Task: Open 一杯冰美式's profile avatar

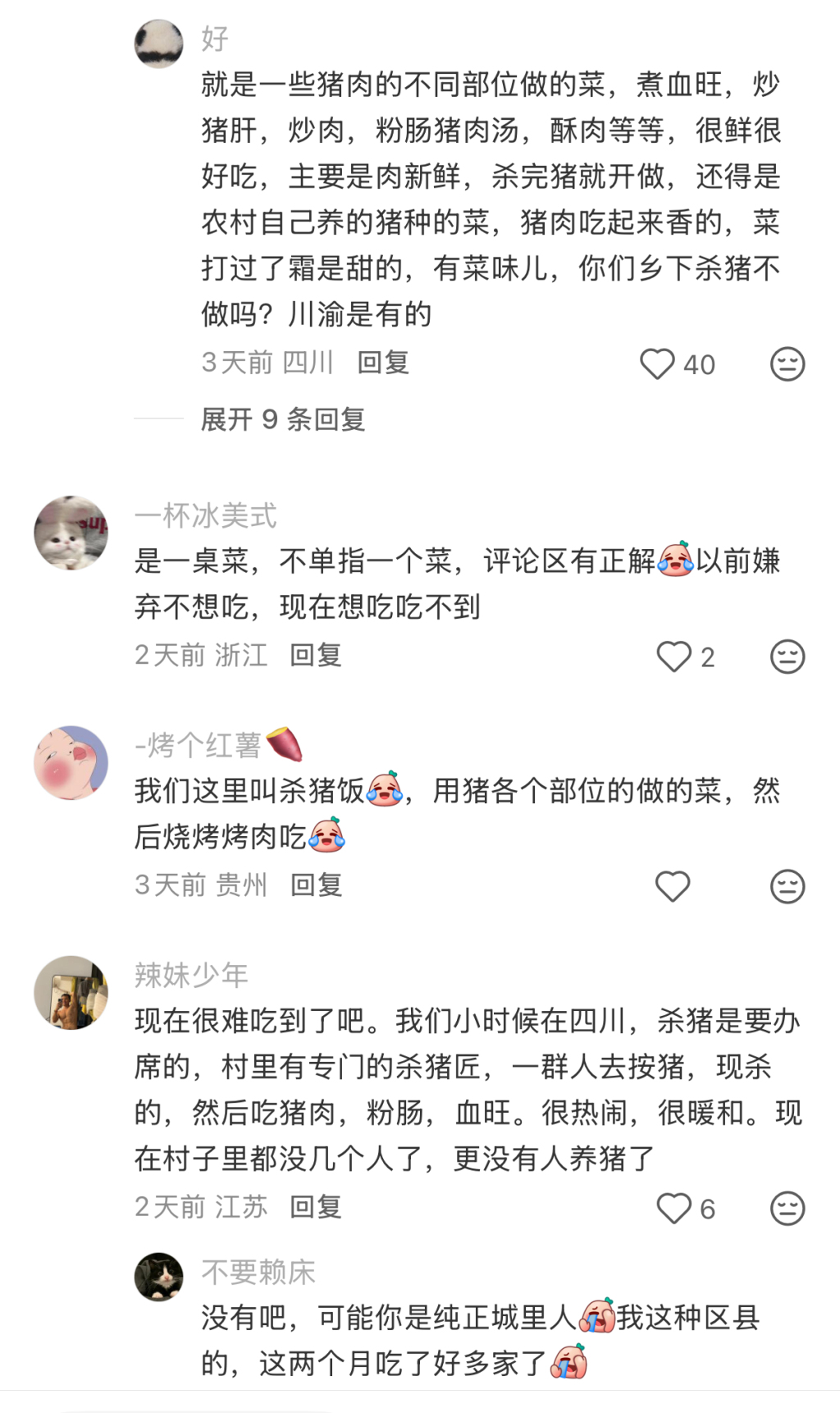Action: coord(71,533)
